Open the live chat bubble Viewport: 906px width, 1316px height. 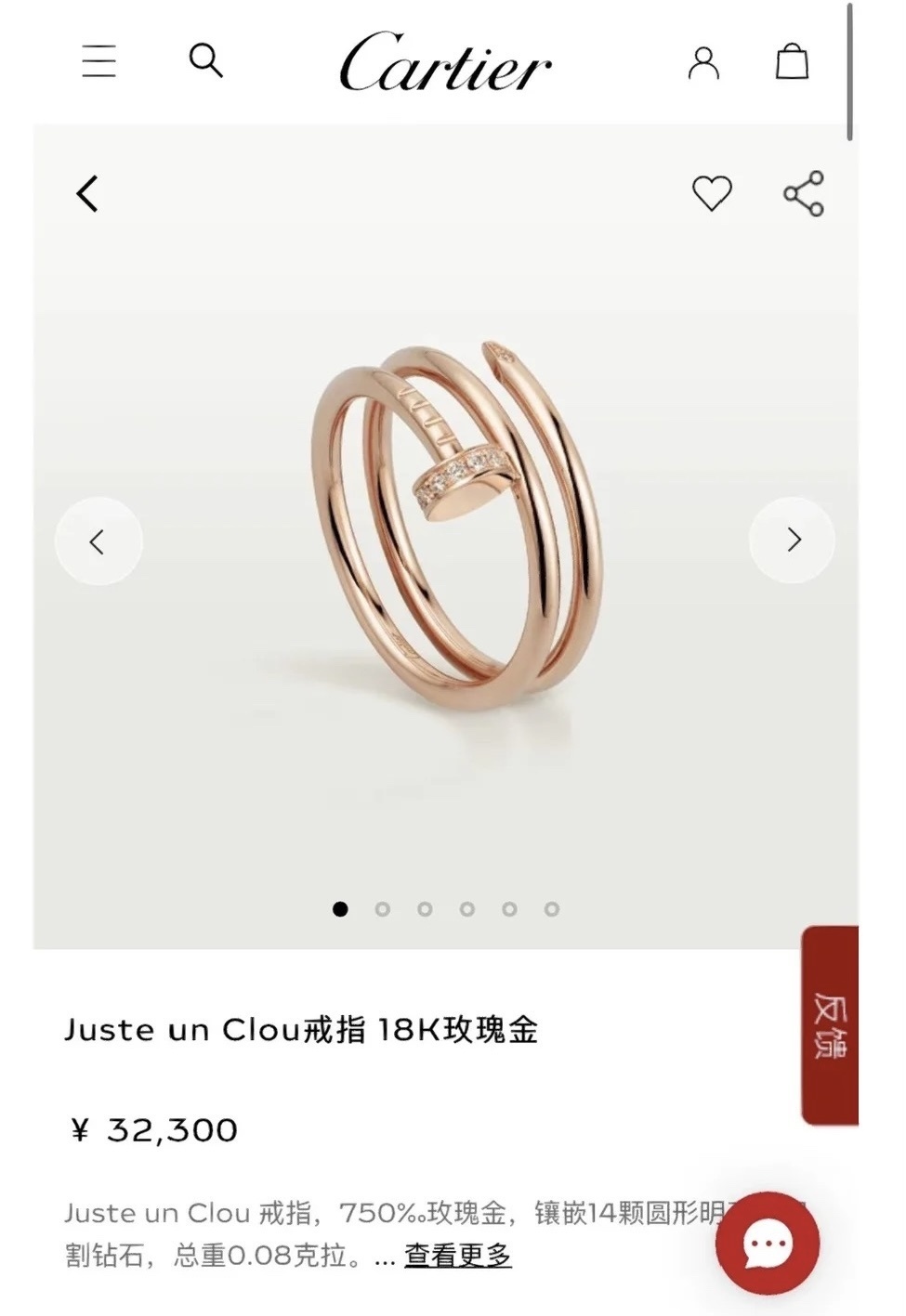[768, 1244]
